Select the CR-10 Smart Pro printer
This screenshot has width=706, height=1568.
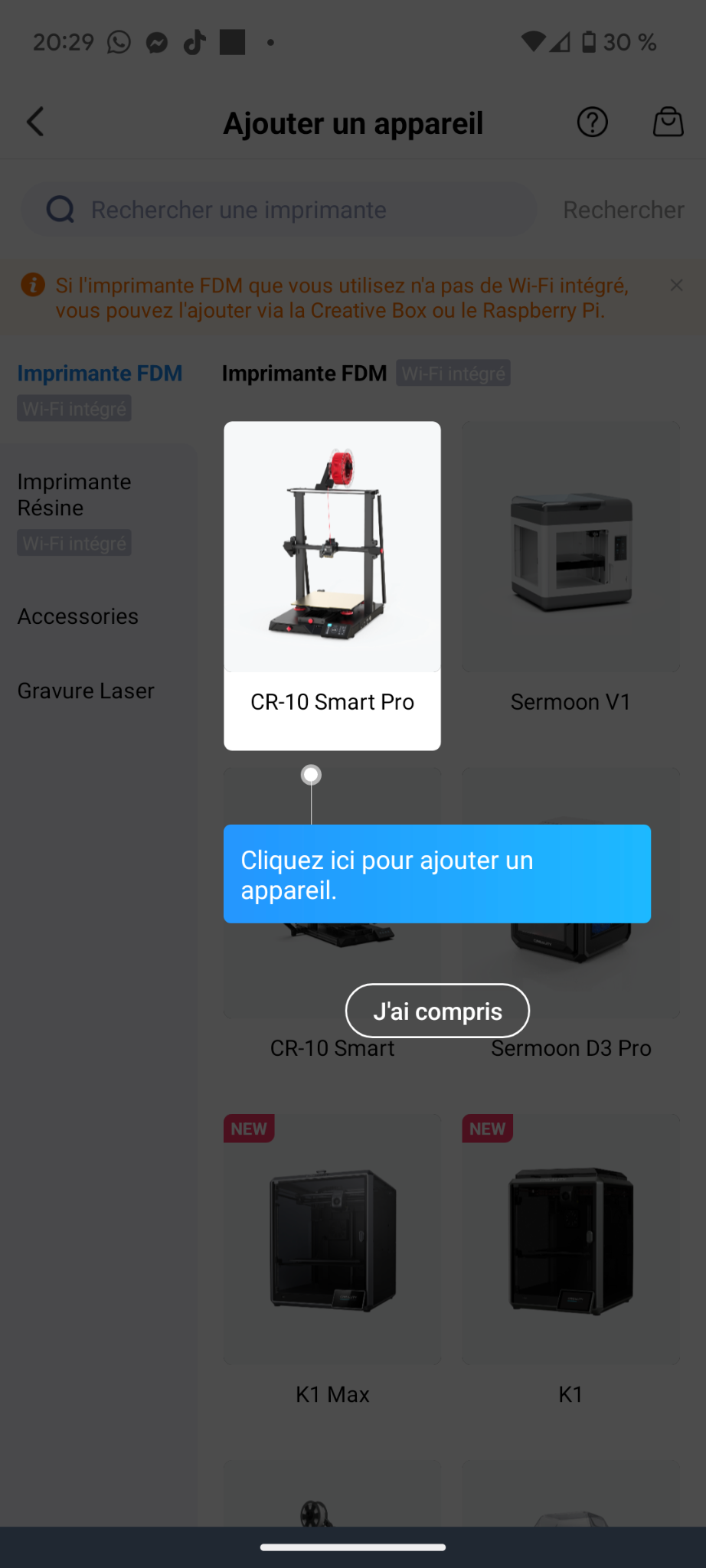(x=332, y=585)
